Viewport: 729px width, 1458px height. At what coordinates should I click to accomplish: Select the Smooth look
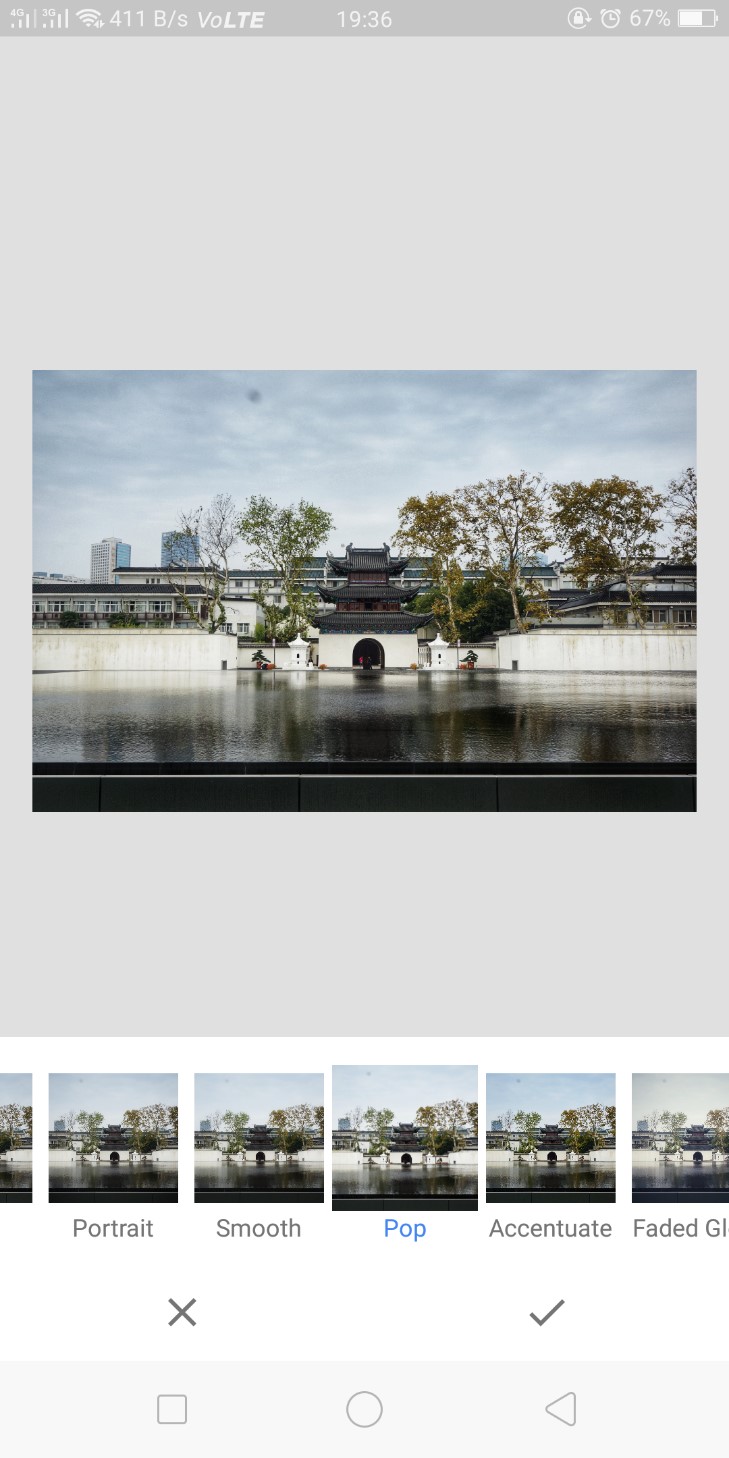[259, 1138]
